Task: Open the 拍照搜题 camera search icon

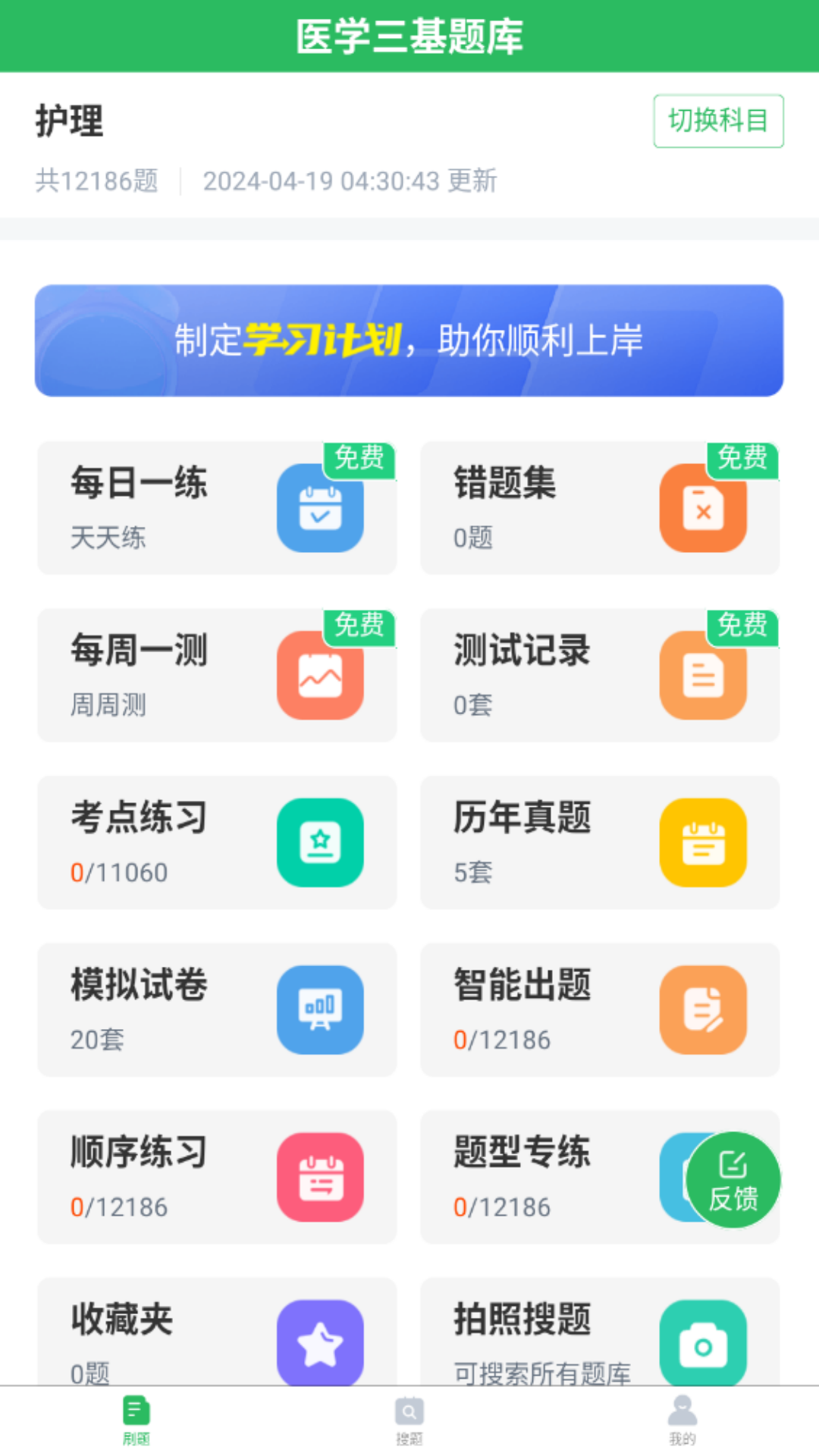Action: (x=703, y=1342)
